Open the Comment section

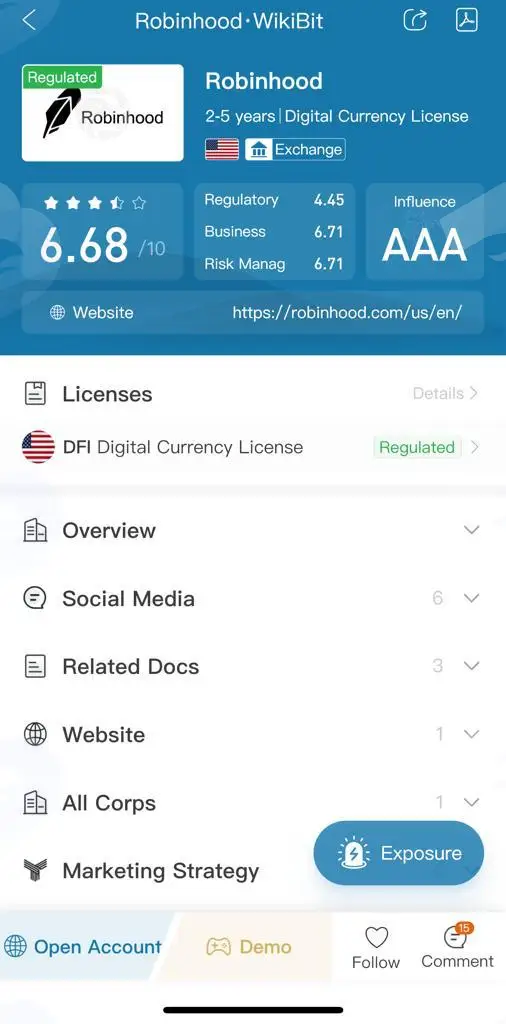point(457,946)
